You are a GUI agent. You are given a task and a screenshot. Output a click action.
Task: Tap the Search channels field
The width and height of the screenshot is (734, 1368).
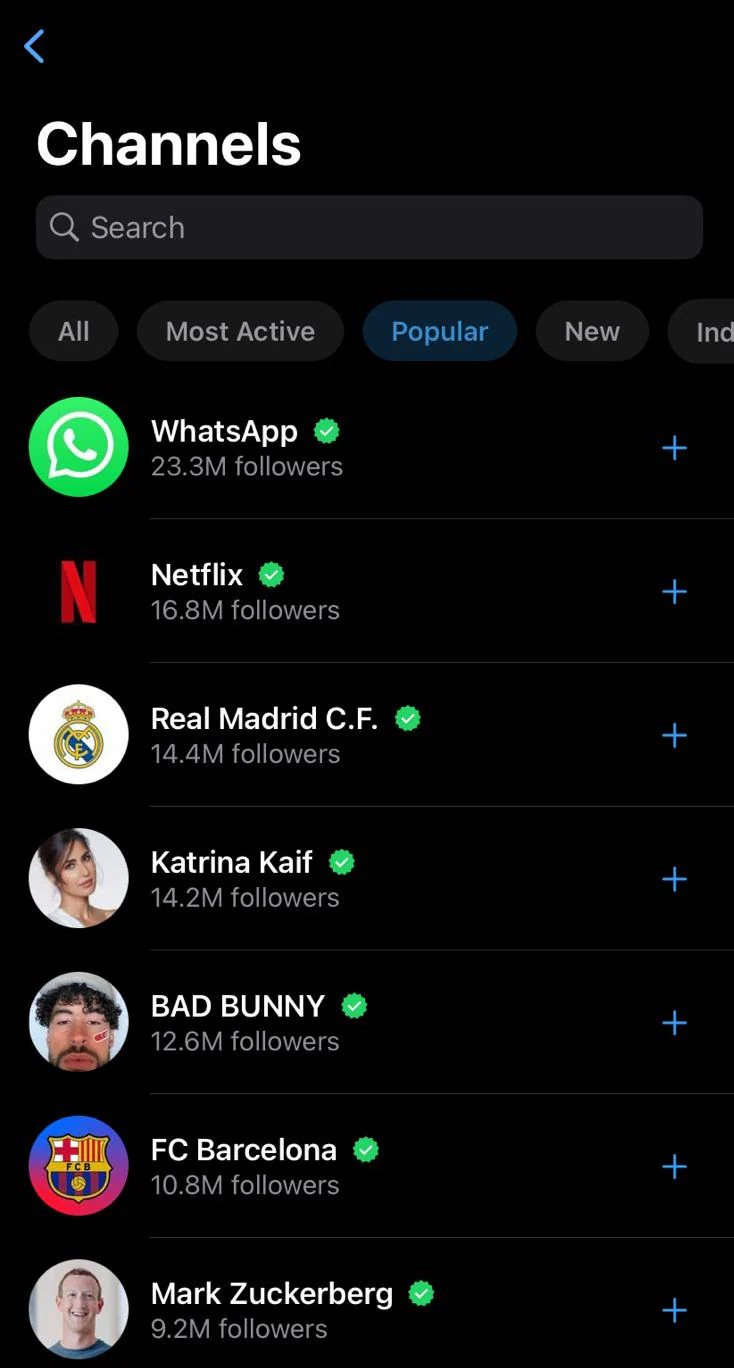369,227
